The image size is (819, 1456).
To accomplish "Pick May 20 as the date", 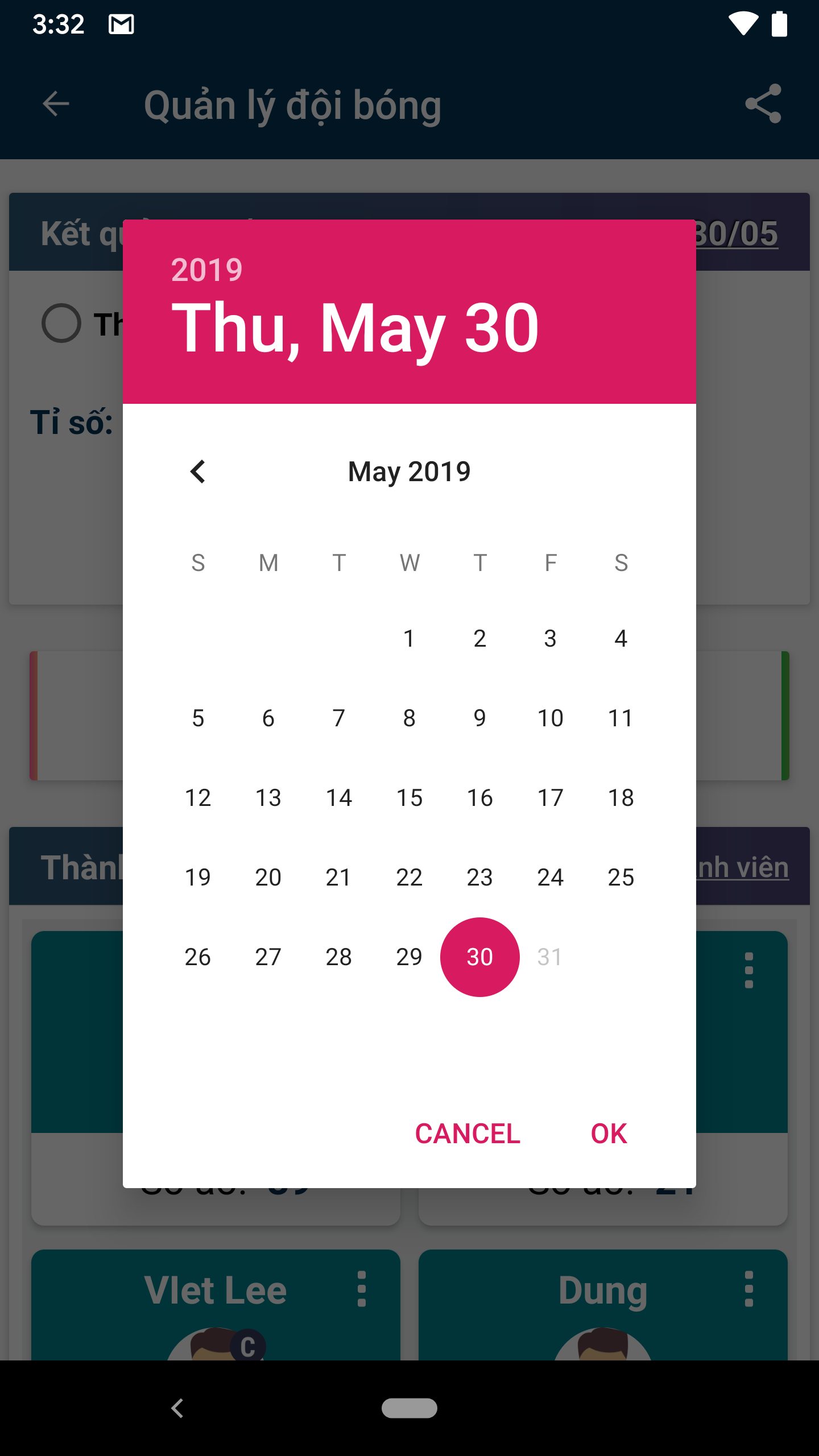I will [x=268, y=878].
